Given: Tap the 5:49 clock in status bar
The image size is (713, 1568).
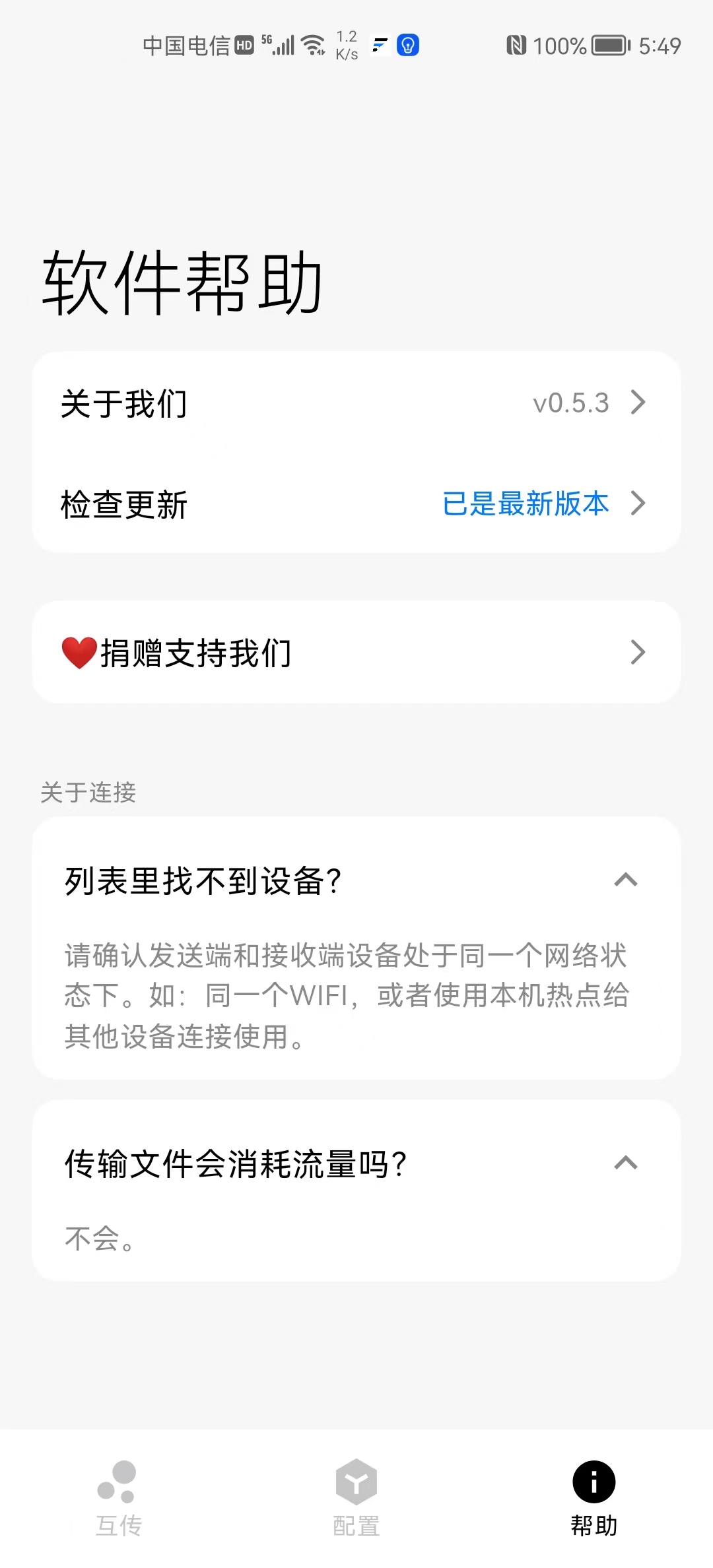Looking at the screenshot, I should 660,46.
